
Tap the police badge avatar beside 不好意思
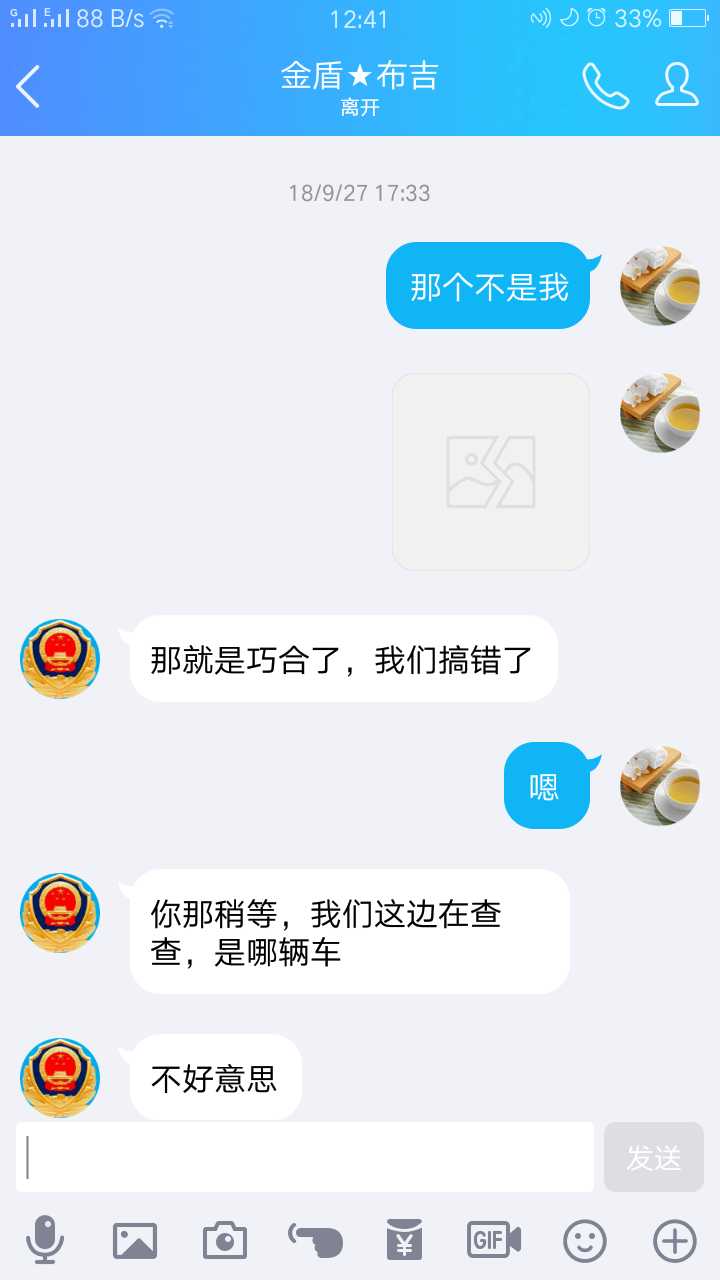coord(60,1077)
